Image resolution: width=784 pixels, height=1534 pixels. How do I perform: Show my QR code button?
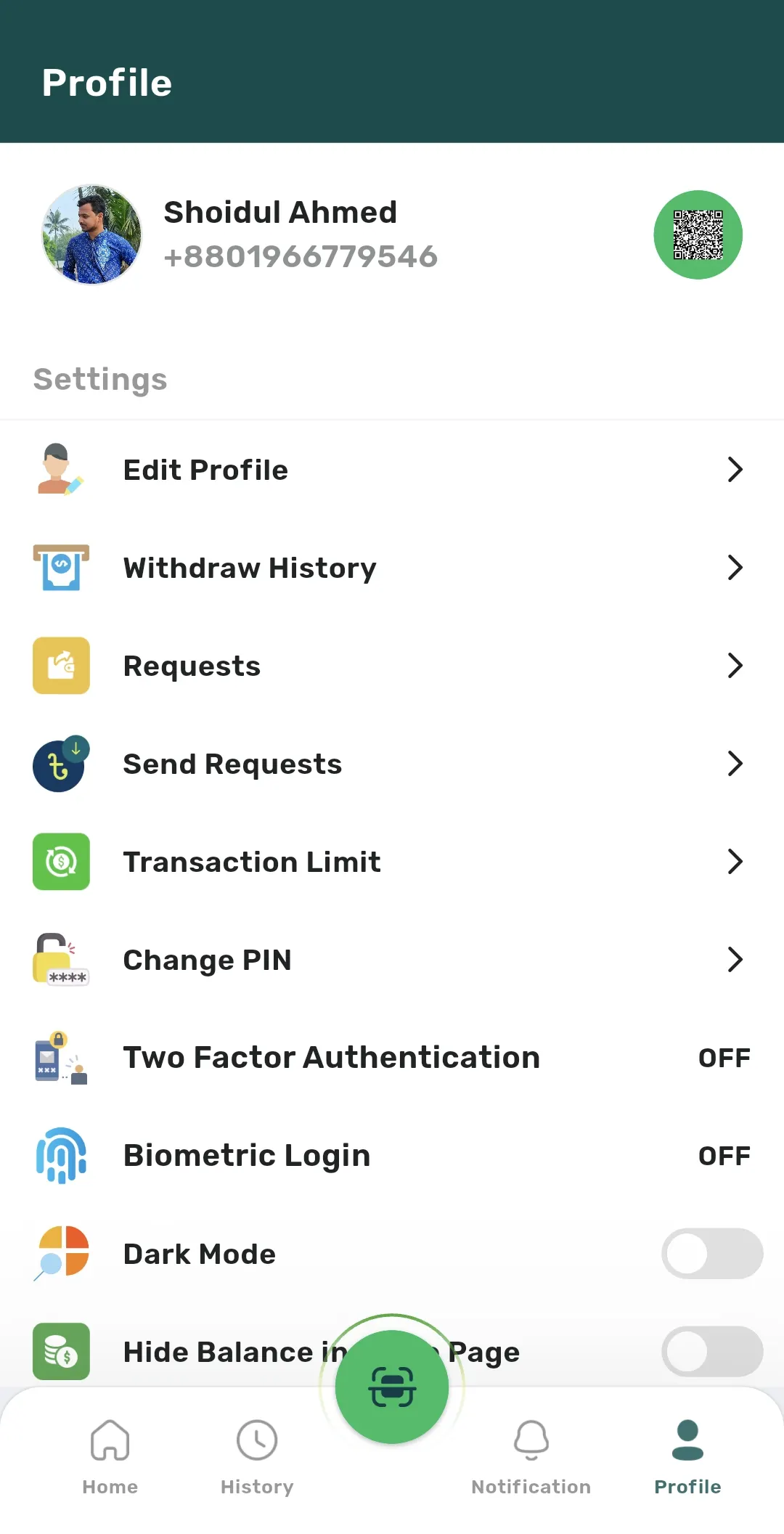(698, 234)
